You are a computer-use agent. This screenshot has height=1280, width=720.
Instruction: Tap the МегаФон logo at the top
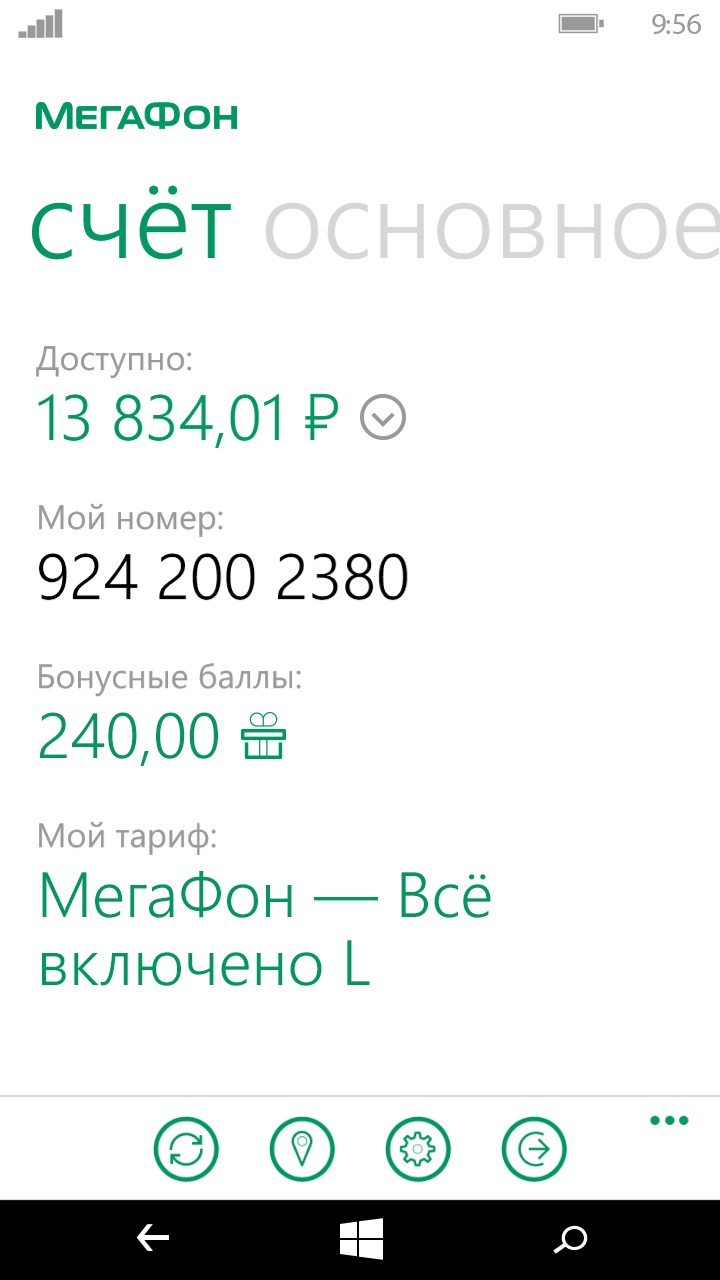click(137, 114)
